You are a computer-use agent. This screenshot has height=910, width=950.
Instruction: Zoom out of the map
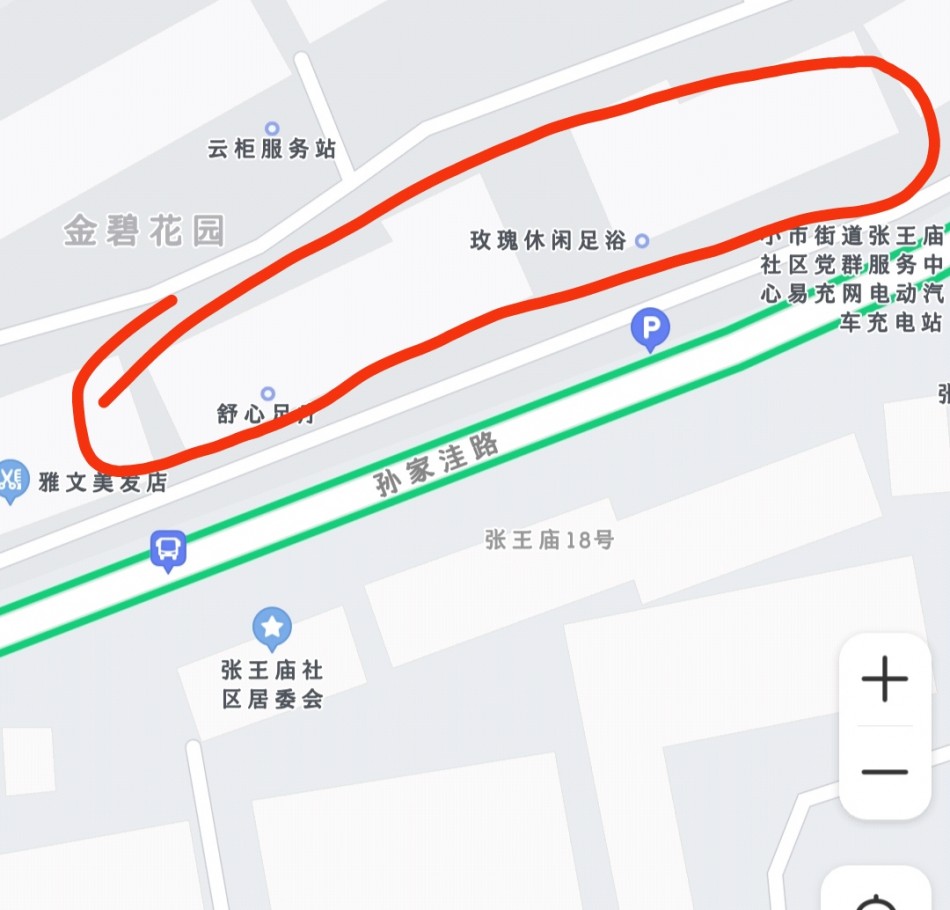click(884, 772)
